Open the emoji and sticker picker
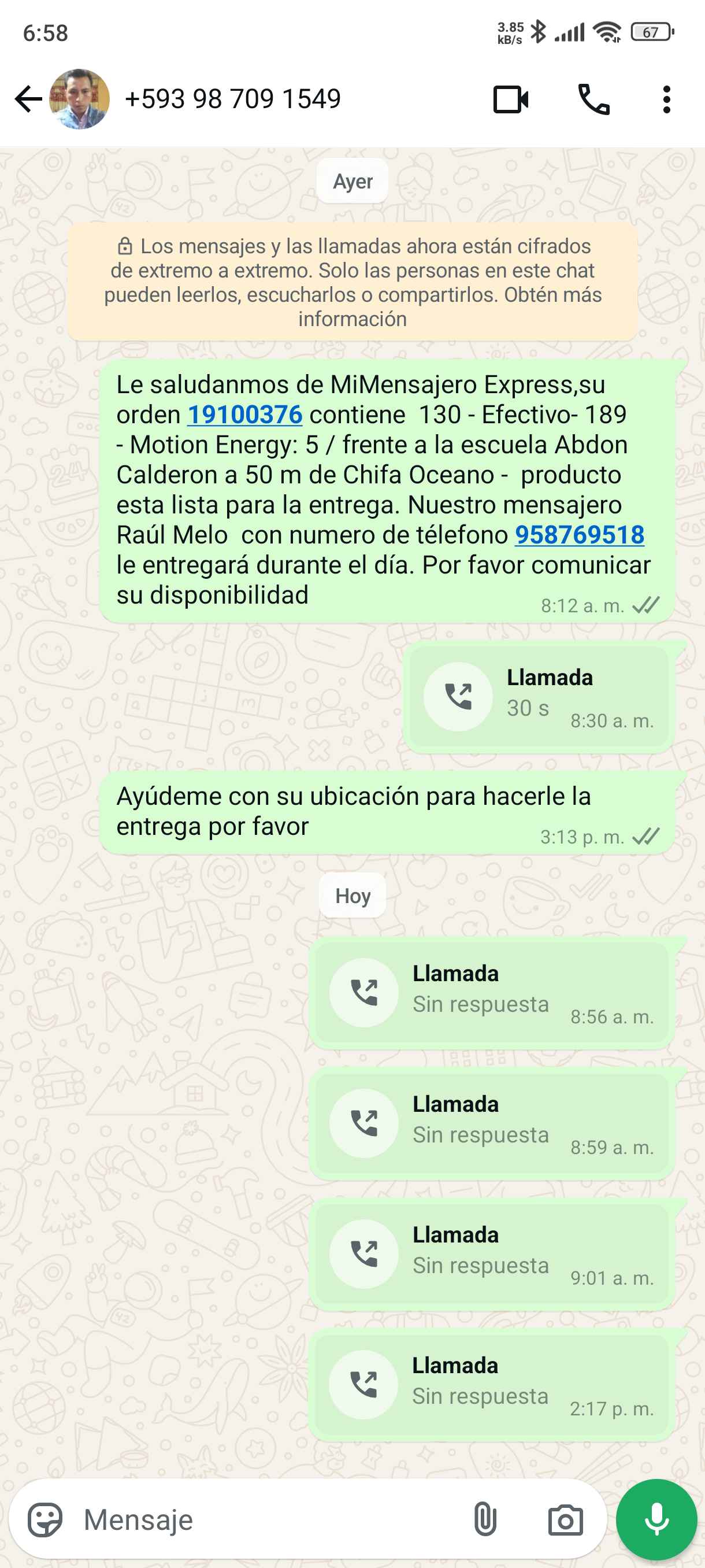 (45, 1519)
